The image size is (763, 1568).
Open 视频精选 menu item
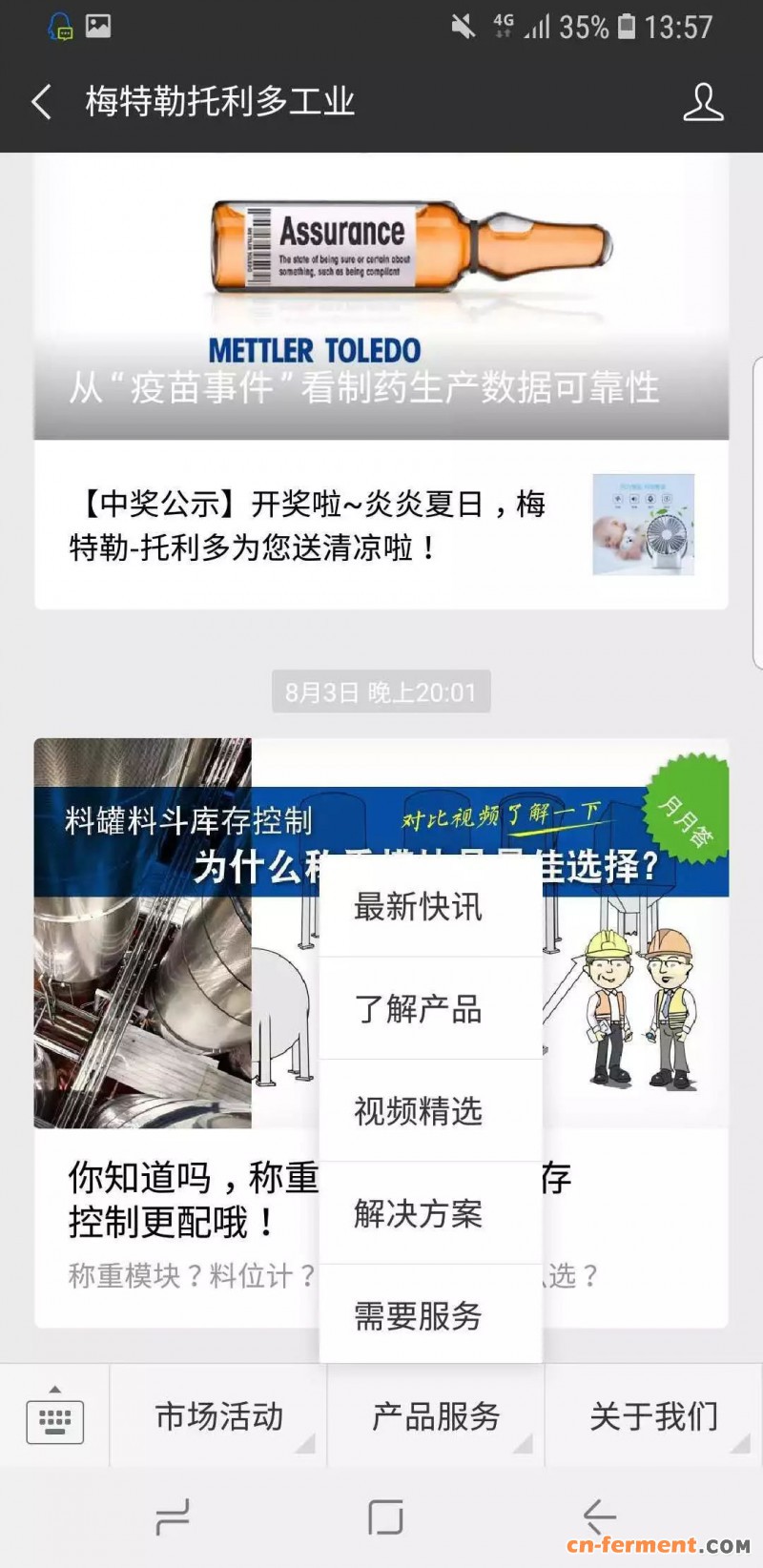[x=430, y=1110]
